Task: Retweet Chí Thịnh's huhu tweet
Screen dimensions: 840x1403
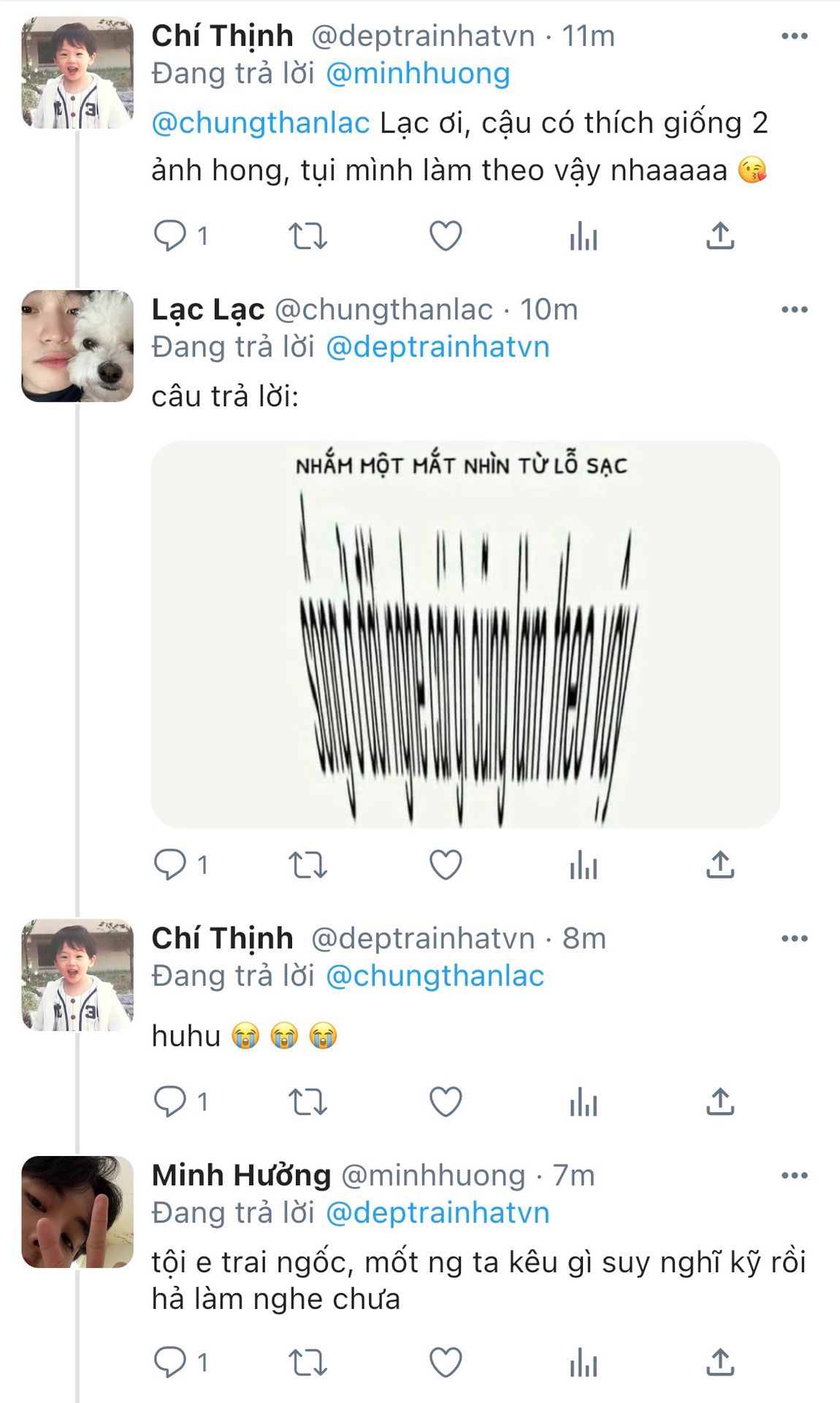Action: (308, 1102)
